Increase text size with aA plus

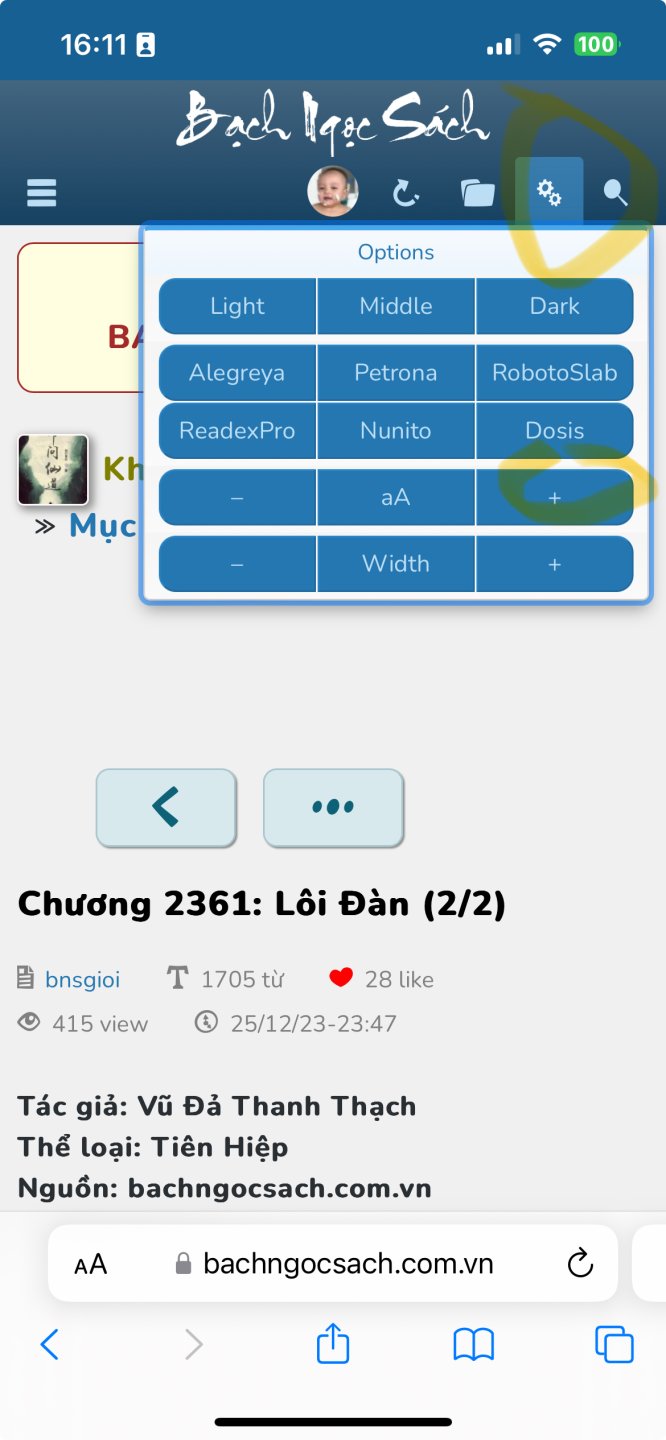click(x=554, y=497)
